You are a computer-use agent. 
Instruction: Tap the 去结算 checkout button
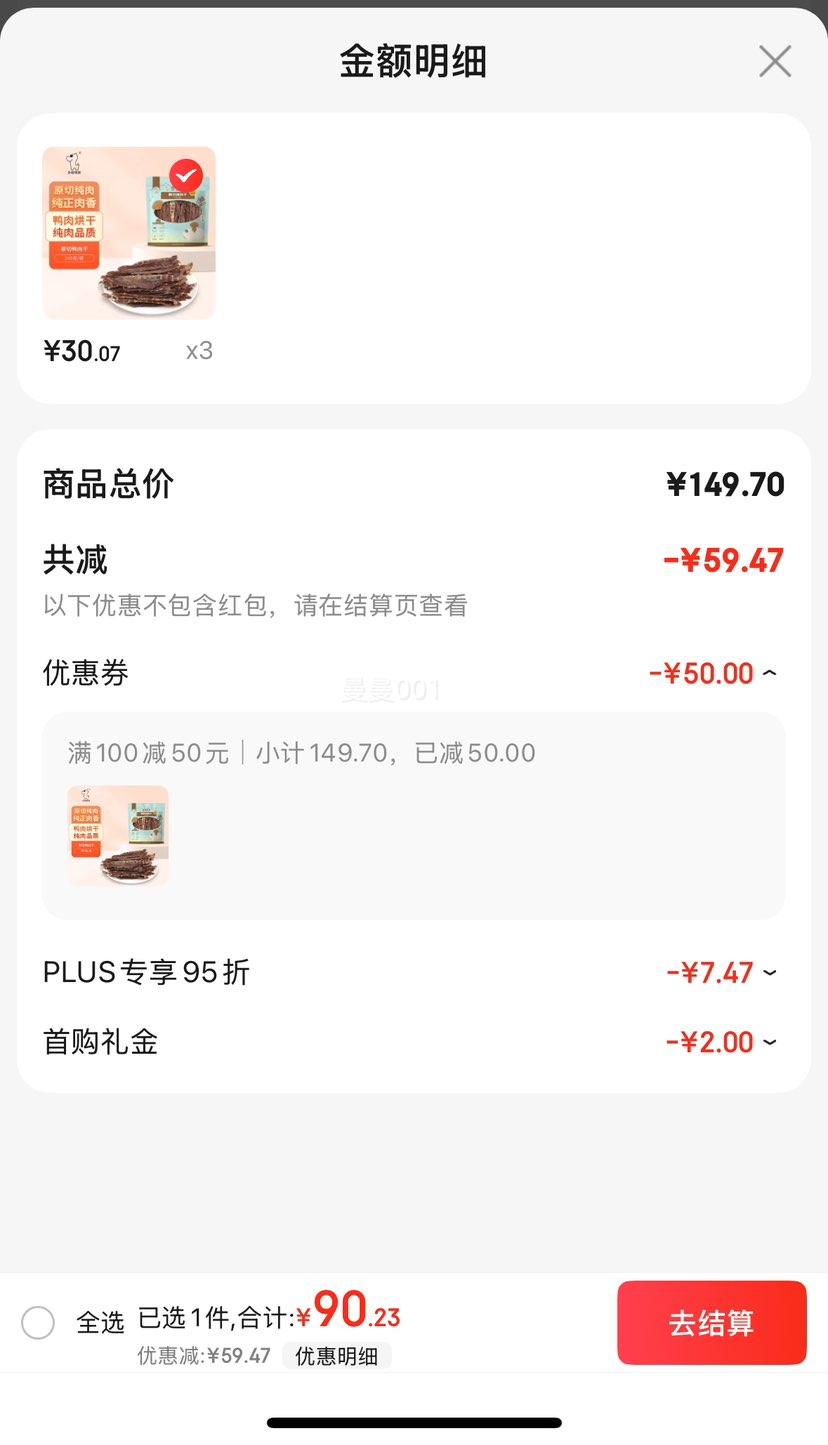click(x=711, y=1322)
